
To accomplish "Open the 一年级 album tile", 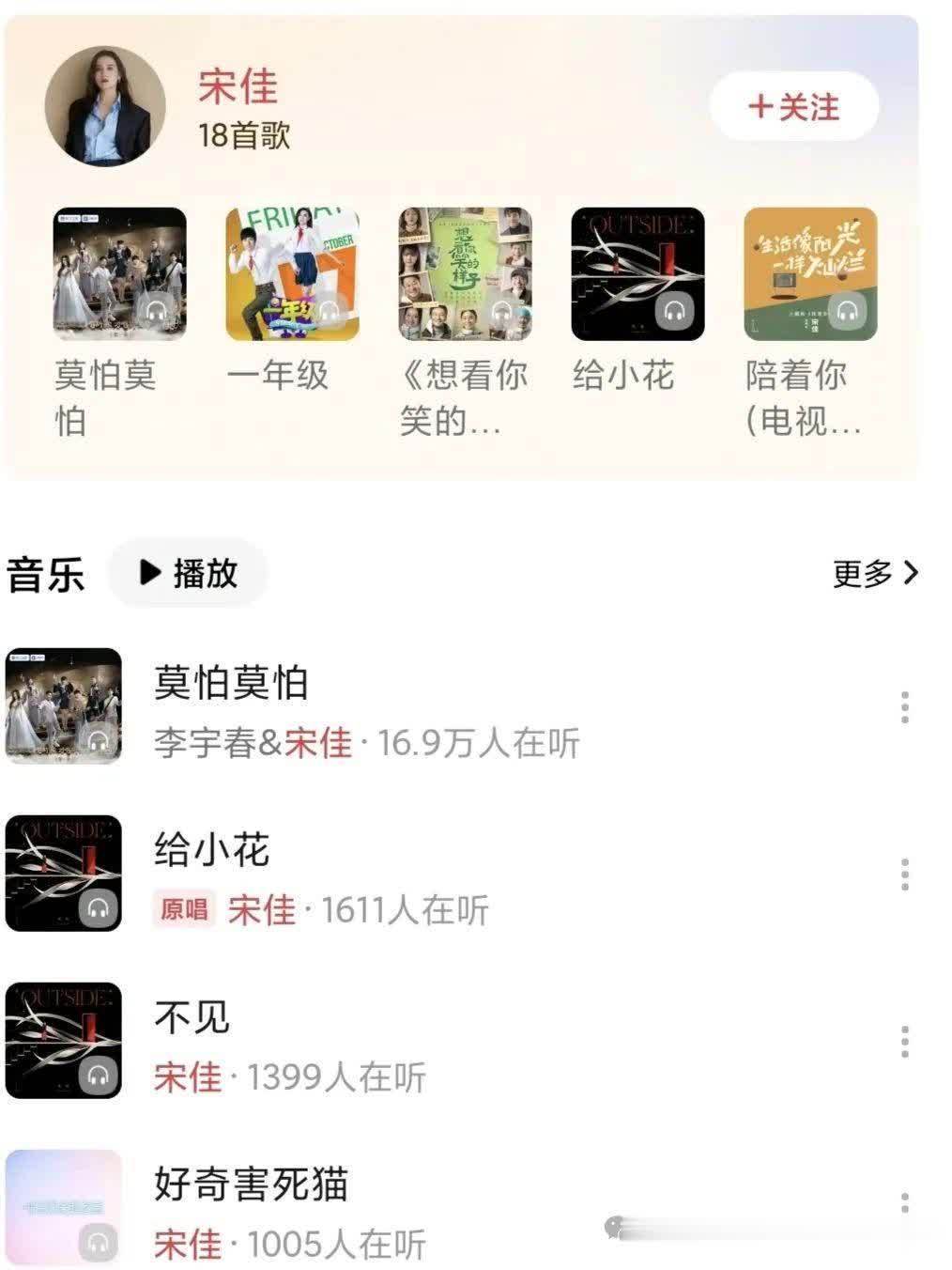I will pyautogui.click(x=292, y=273).
